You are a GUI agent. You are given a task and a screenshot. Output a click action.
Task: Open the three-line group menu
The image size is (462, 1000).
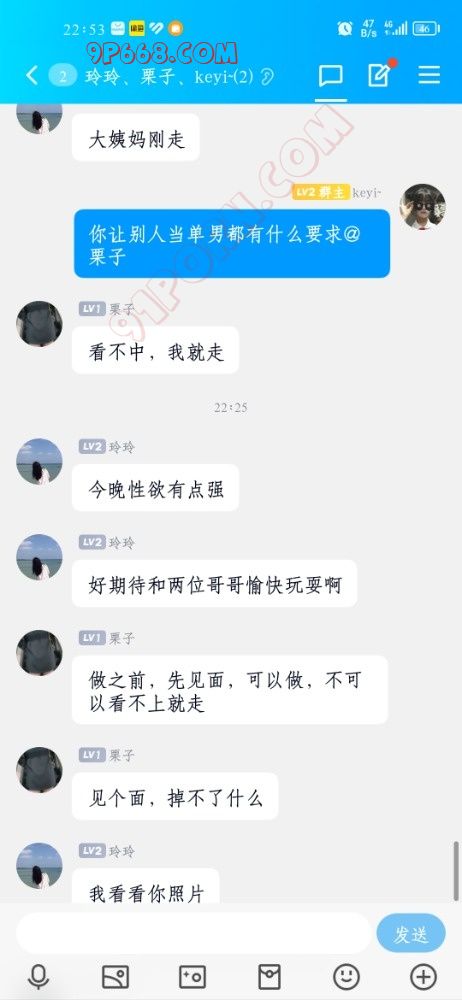429,76
